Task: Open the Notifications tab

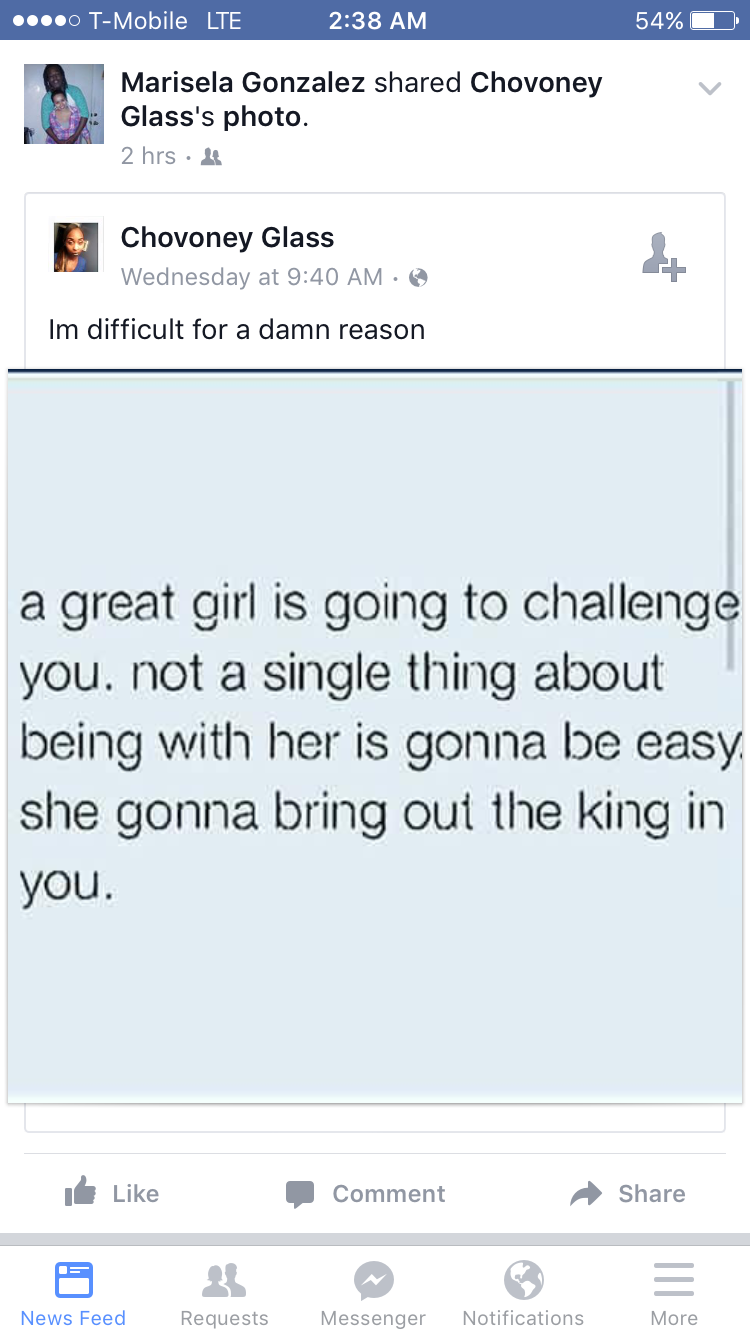Action: (523, 1294)
